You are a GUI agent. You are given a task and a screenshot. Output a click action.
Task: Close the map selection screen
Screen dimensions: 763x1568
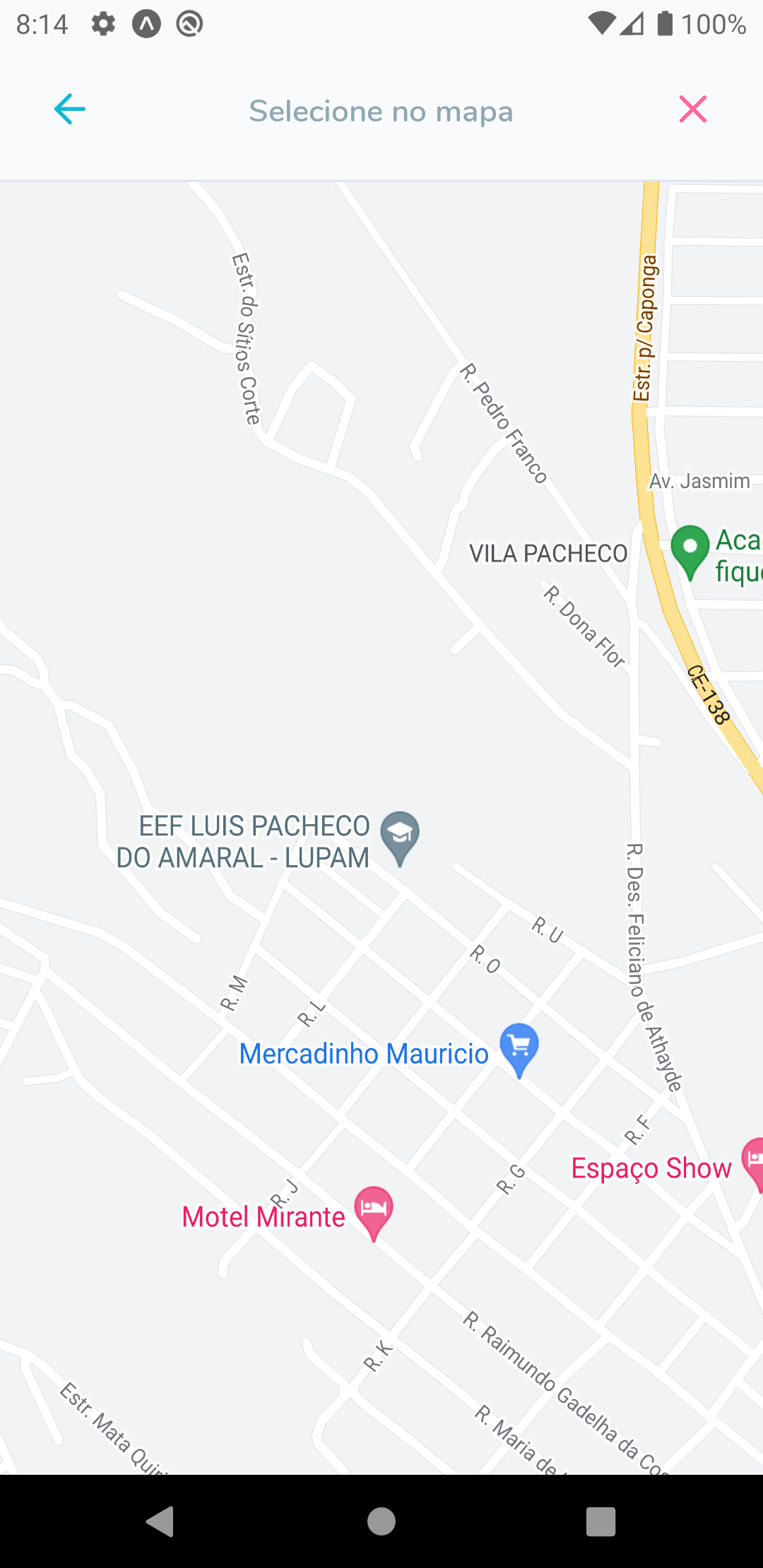[692, 109]
